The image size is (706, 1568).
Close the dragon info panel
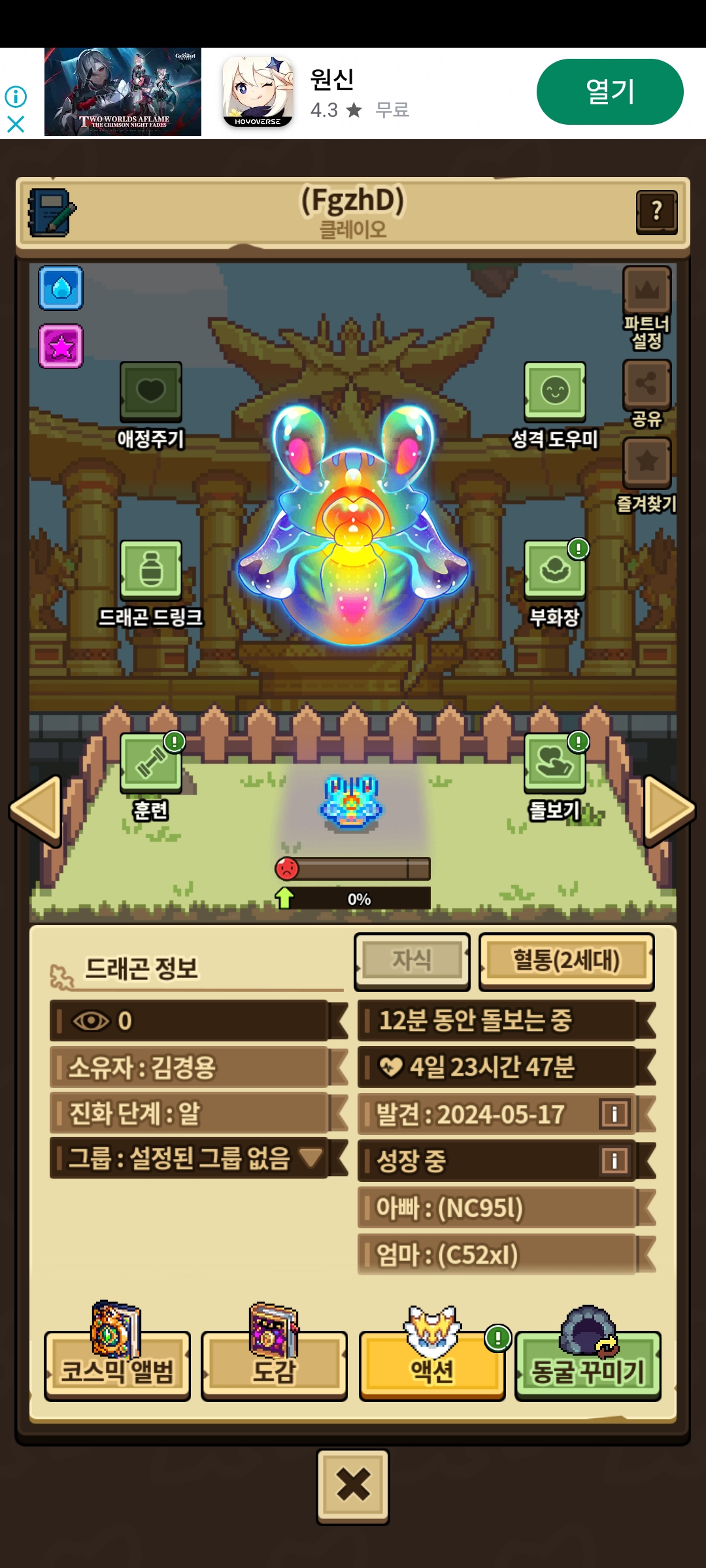click(353, 1486)
